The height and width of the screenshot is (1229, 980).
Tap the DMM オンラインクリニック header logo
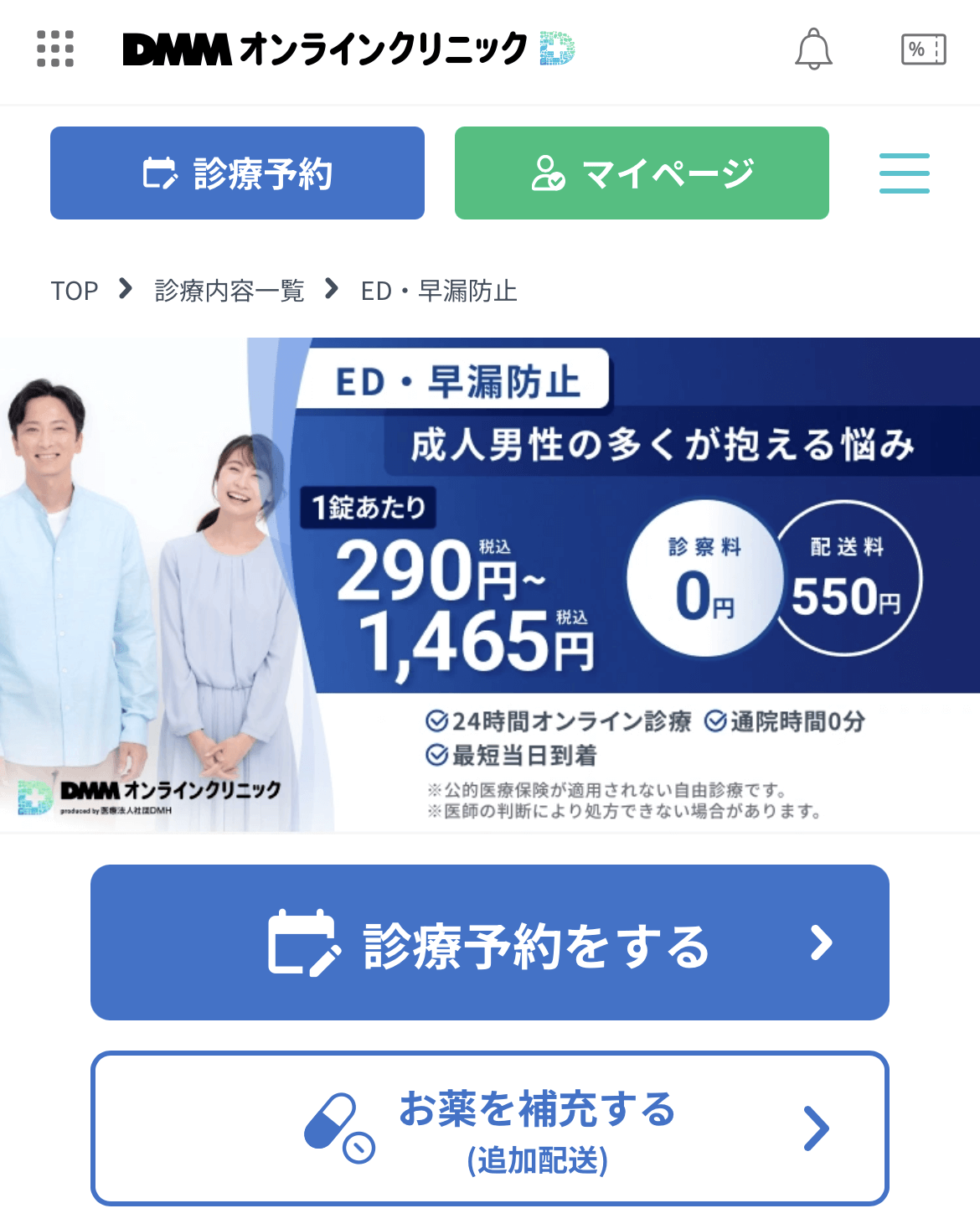[x=348, y=49]
